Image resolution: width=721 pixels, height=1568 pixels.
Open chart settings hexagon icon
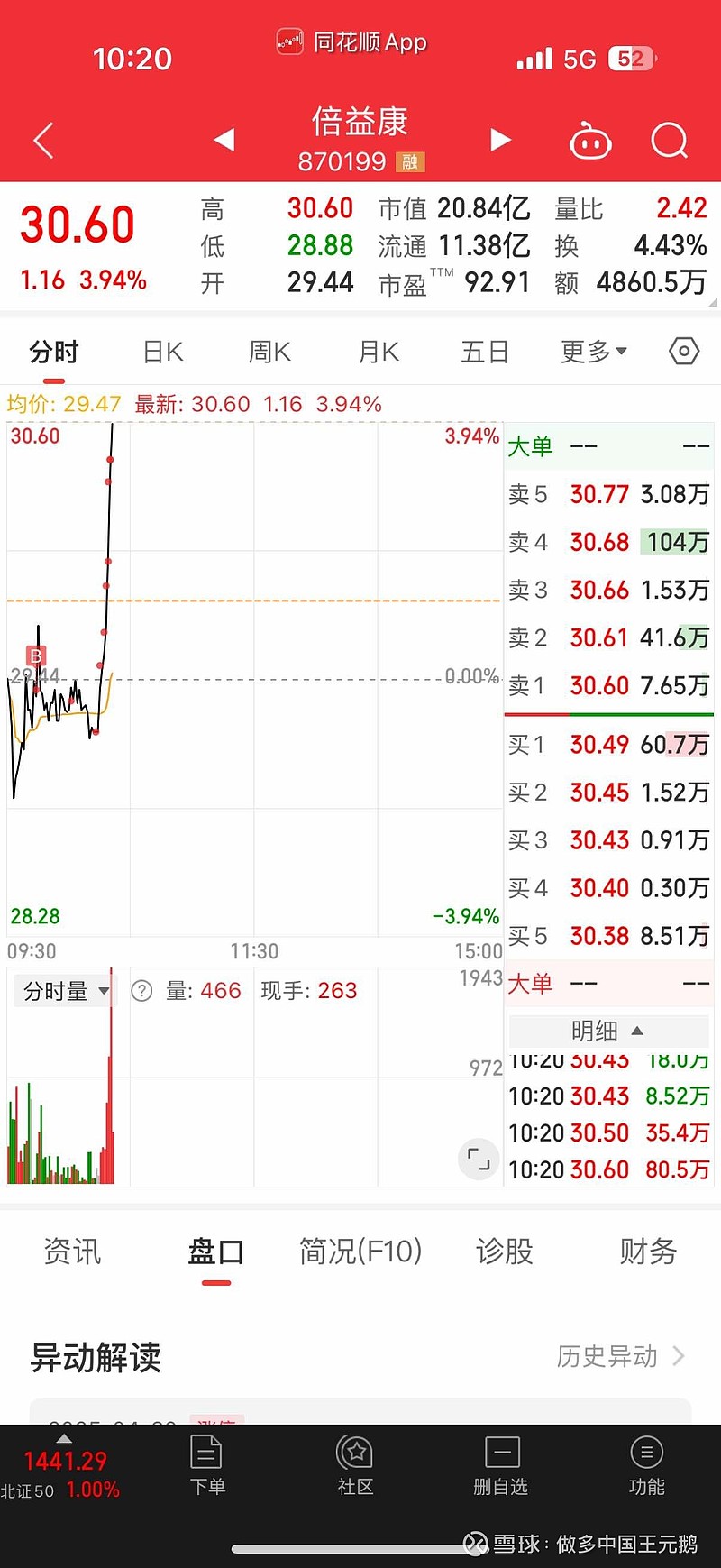tap(684, 351)
